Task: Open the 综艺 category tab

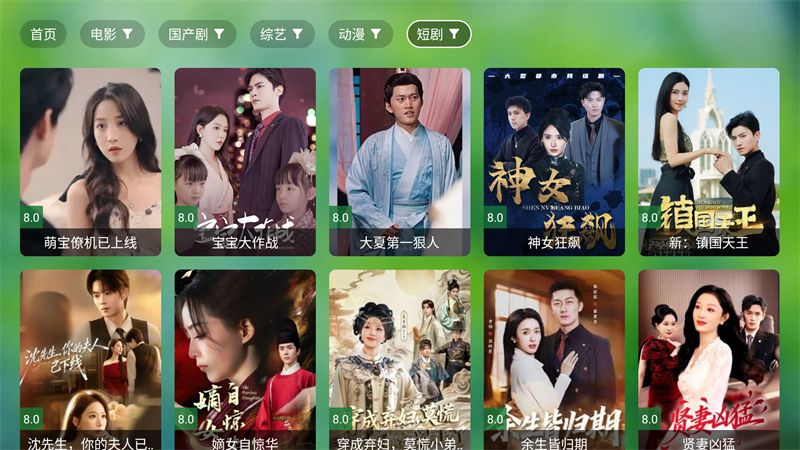Action: point(282,34)
